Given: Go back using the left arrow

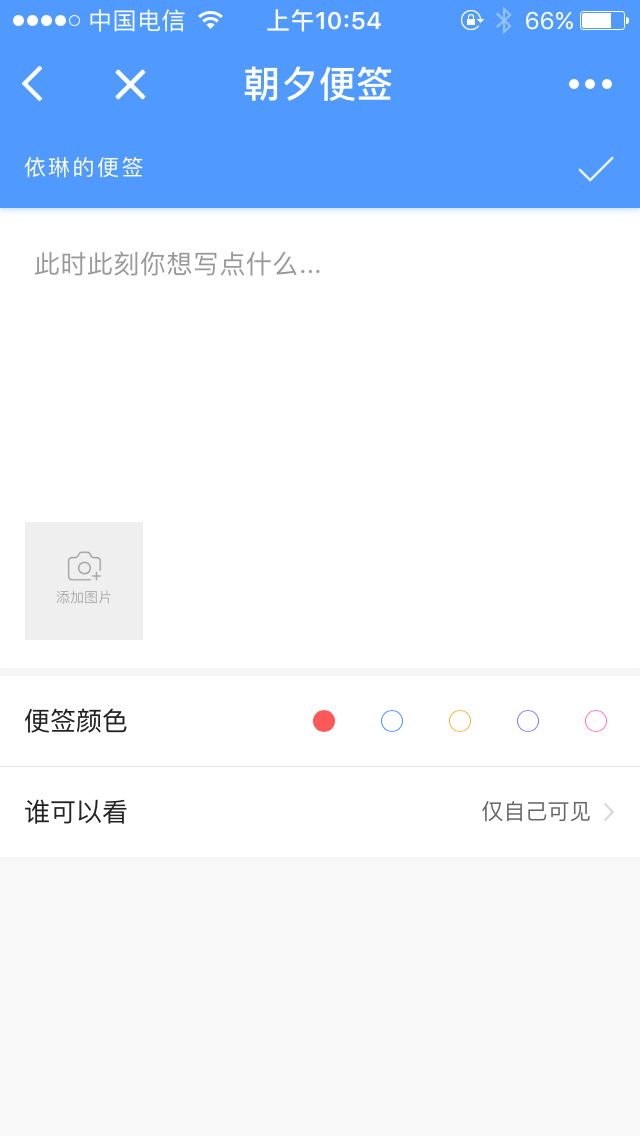Looking at the screenshot, I should [33, 84].
